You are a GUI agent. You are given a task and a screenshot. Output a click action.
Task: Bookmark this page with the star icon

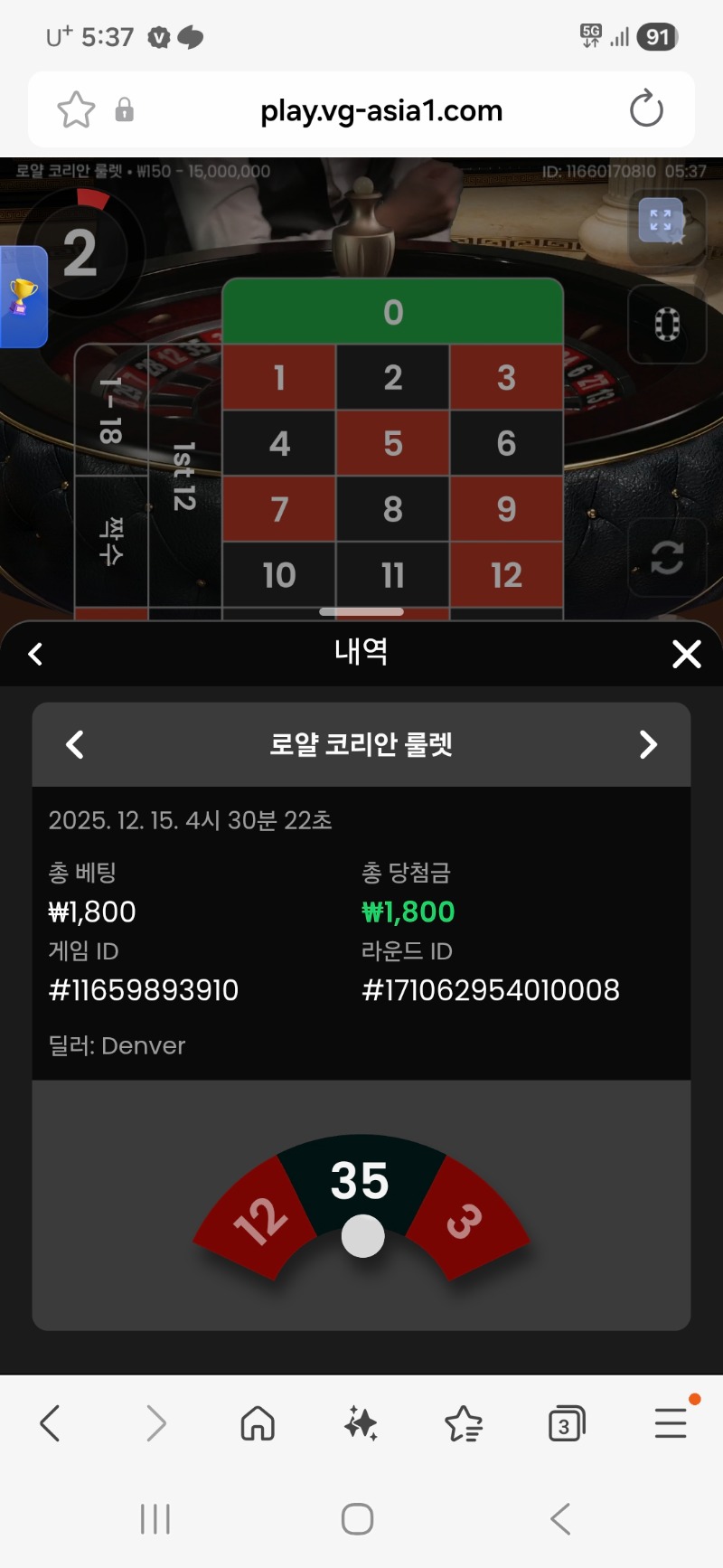click(76, 110)
